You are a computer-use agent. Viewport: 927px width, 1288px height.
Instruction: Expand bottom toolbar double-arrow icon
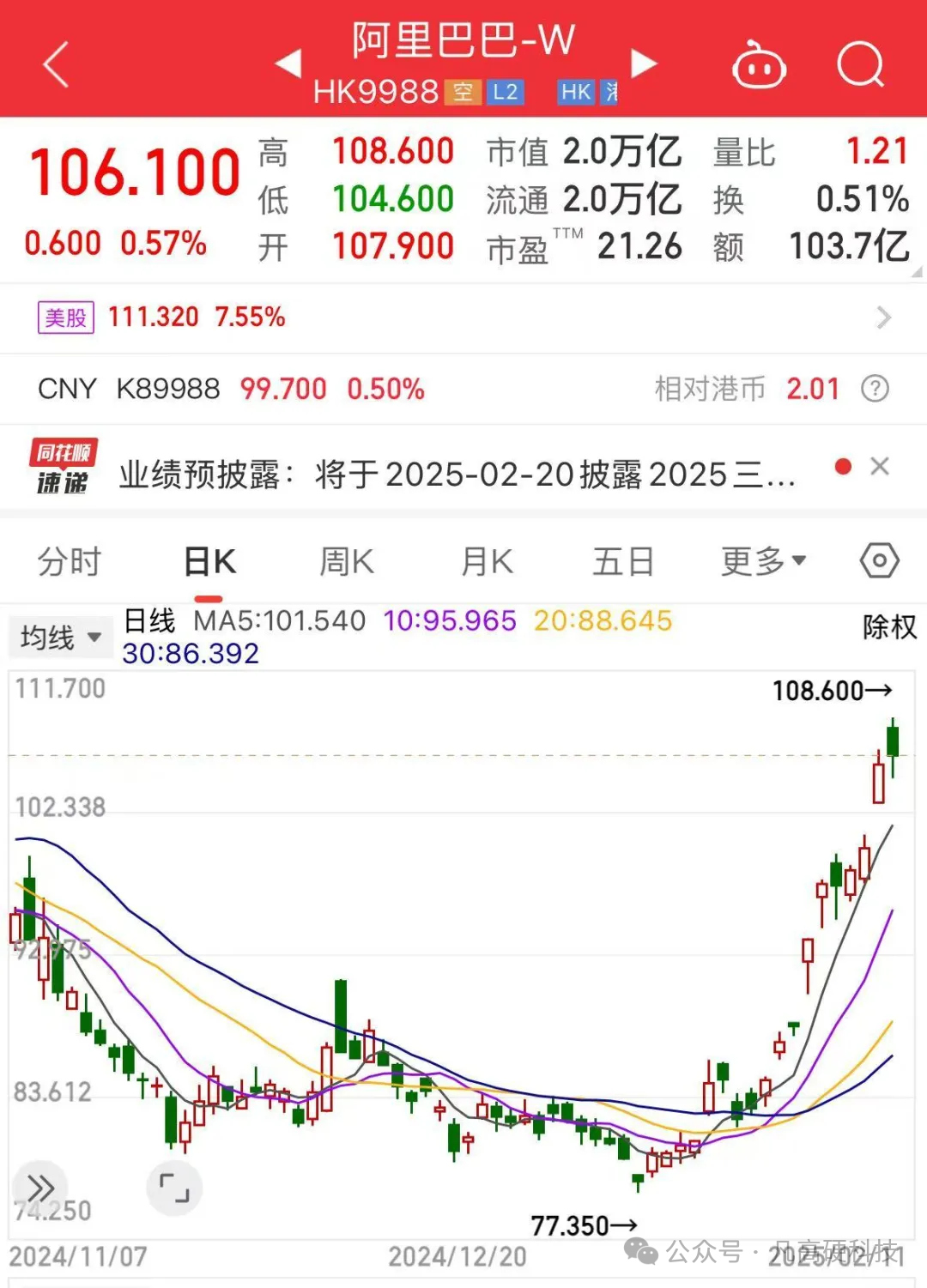point(39,1188)
